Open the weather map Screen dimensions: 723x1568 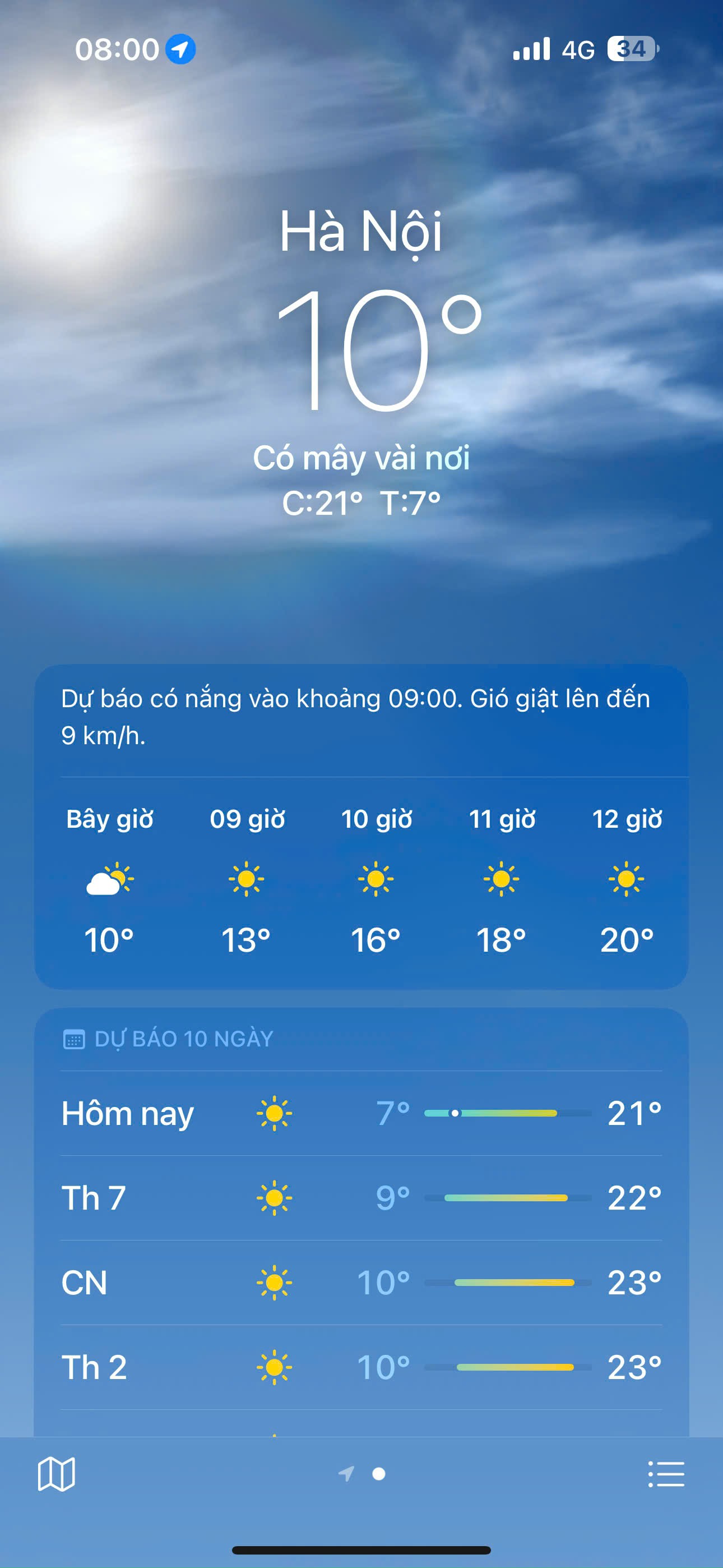[x=56, y=1474]
